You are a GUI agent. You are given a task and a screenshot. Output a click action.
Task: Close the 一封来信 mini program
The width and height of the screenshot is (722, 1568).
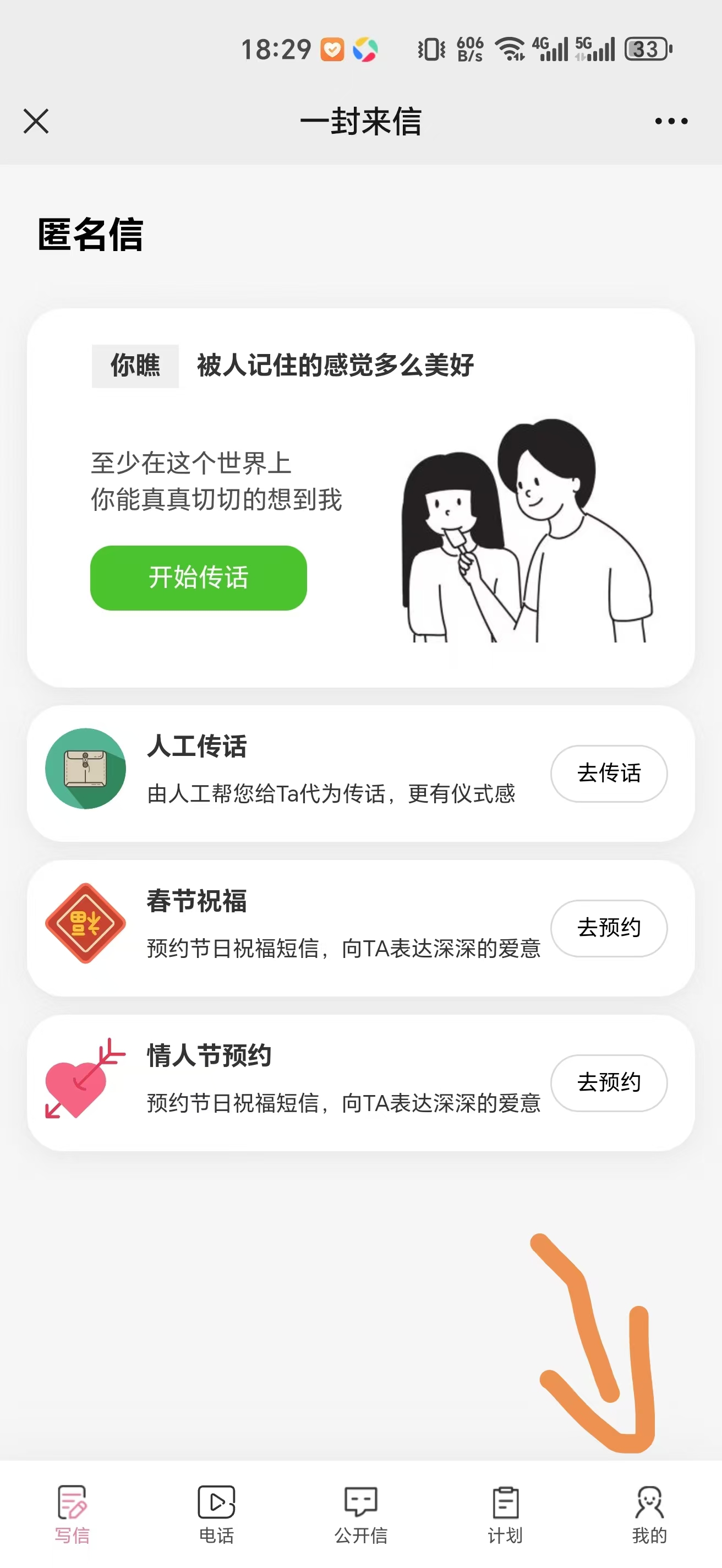[x=36, y=121]
